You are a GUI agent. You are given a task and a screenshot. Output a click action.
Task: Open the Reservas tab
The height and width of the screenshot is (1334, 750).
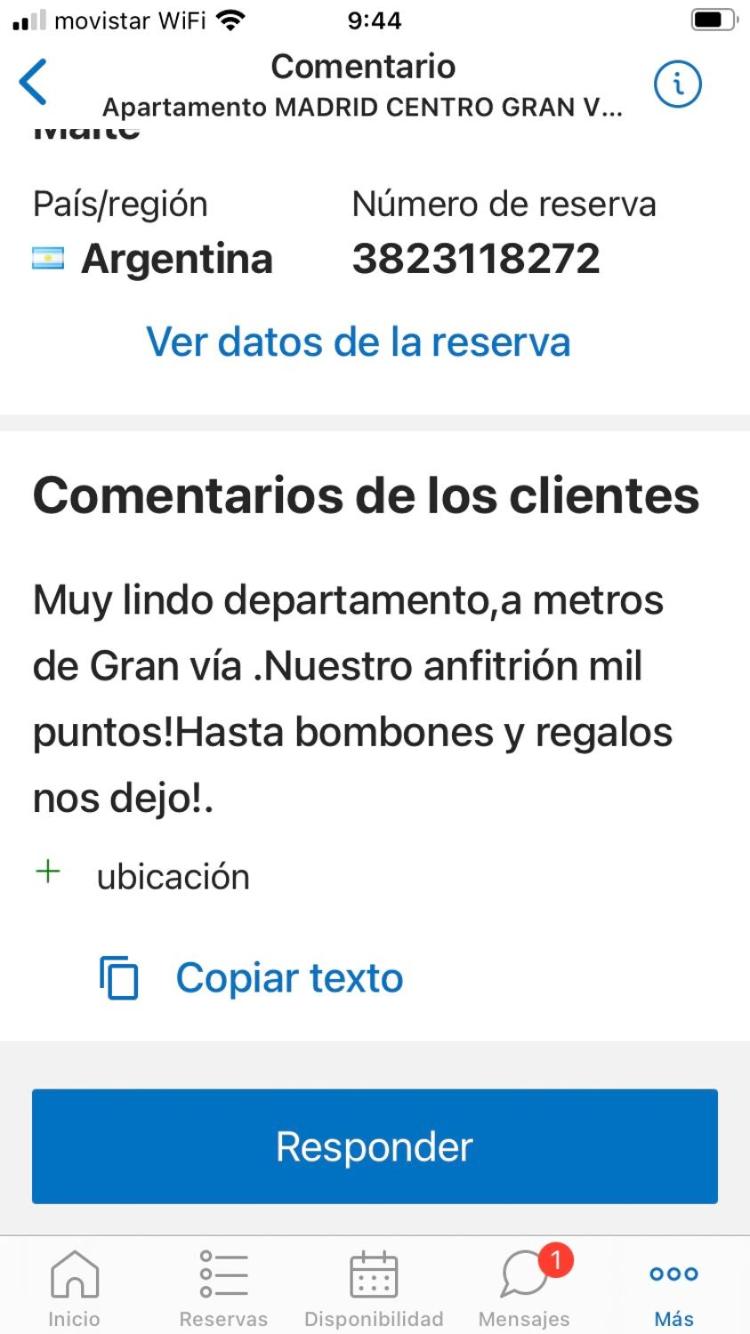(x=224, y=1290)
